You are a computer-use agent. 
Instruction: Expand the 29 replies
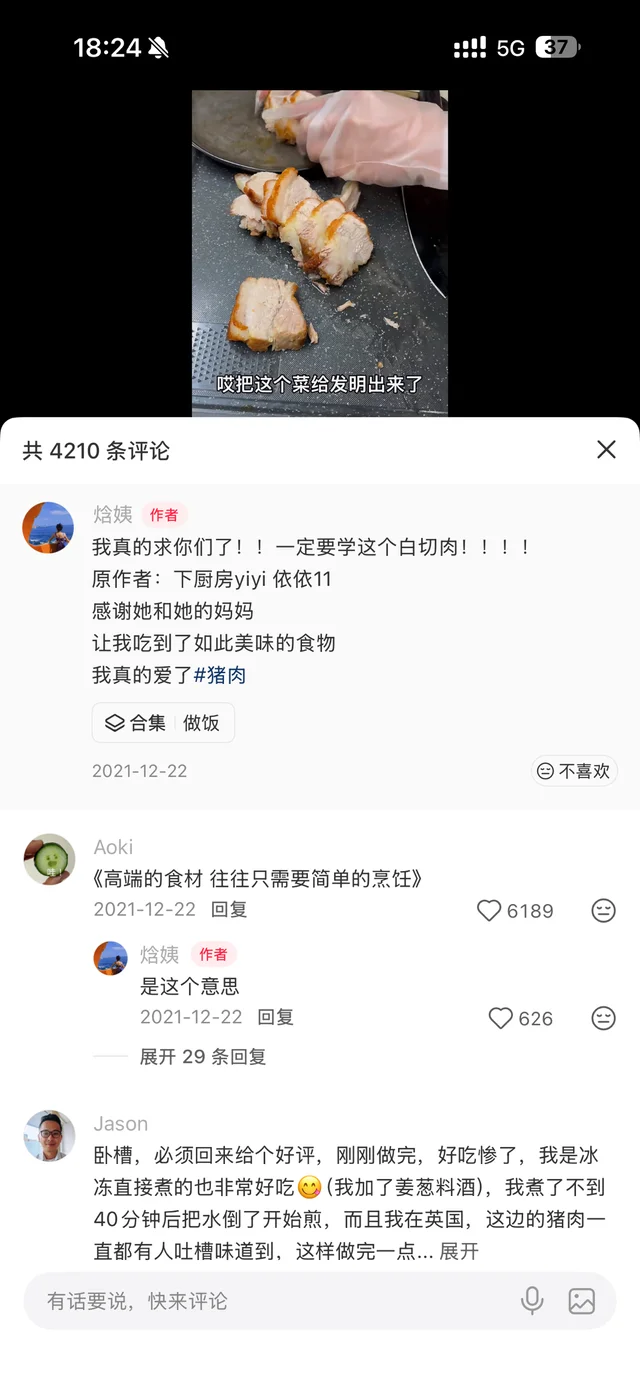coord(202,1056)
